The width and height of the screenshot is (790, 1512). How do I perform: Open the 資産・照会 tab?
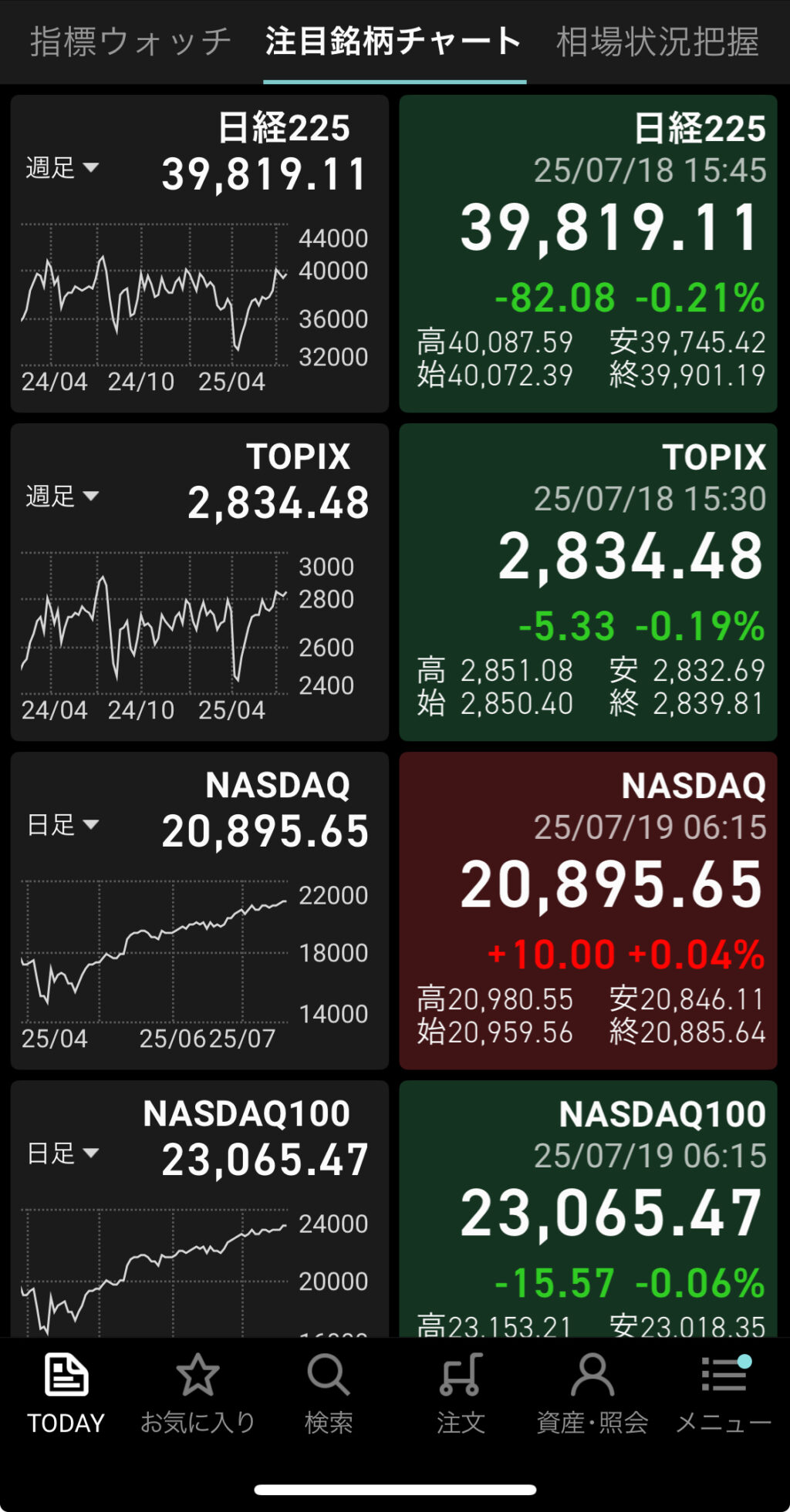592,1393
